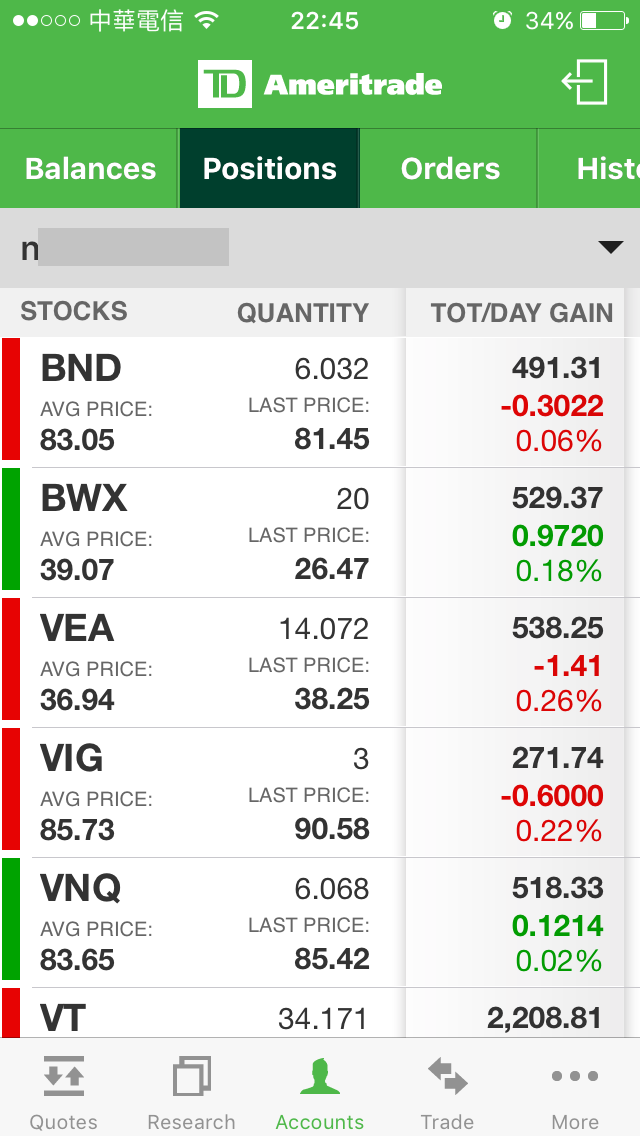This screenshot has width=640, height=1136.
Task: Open the Research section
Action: click(x=191, y=1090)
